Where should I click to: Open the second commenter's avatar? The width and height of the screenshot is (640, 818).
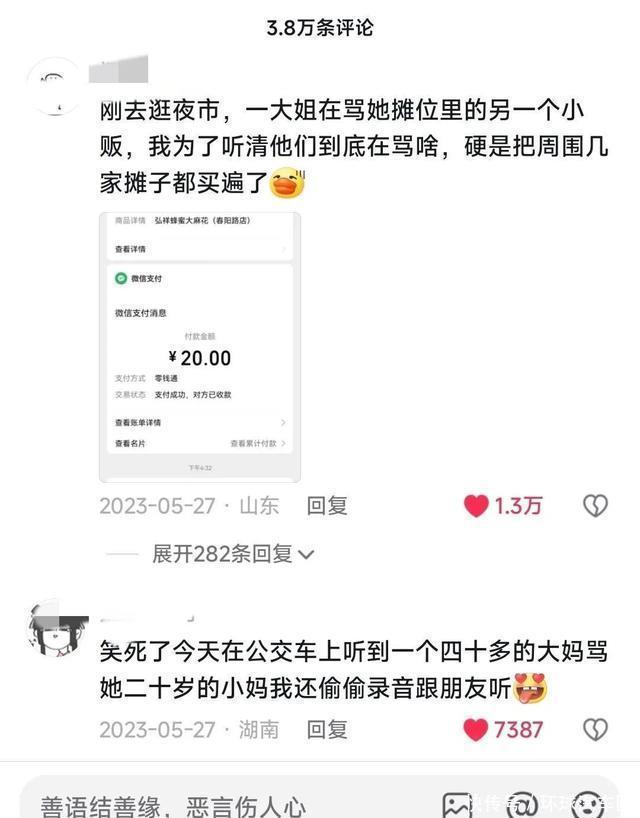pos(53,631)
